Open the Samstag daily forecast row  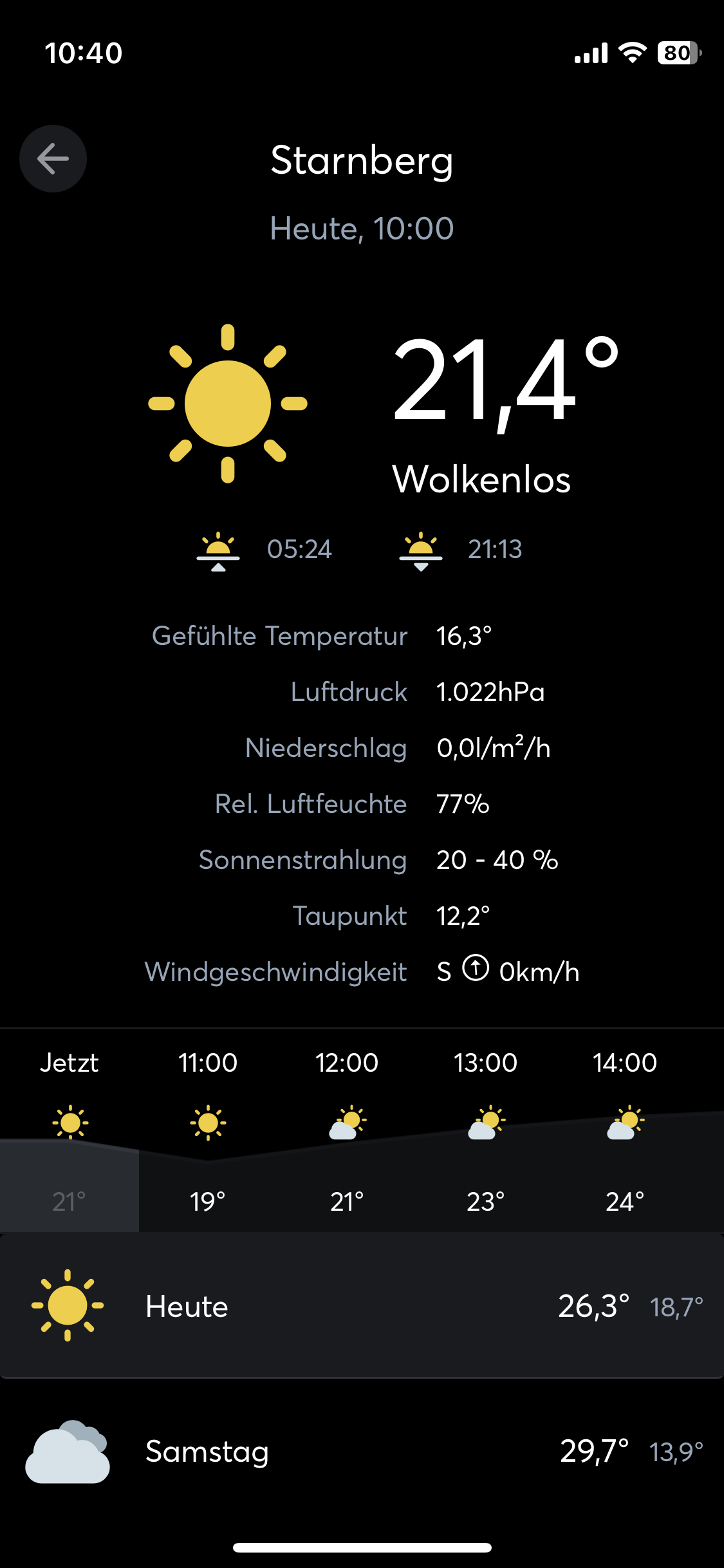pyautogui.click(x=362, y=1452)
